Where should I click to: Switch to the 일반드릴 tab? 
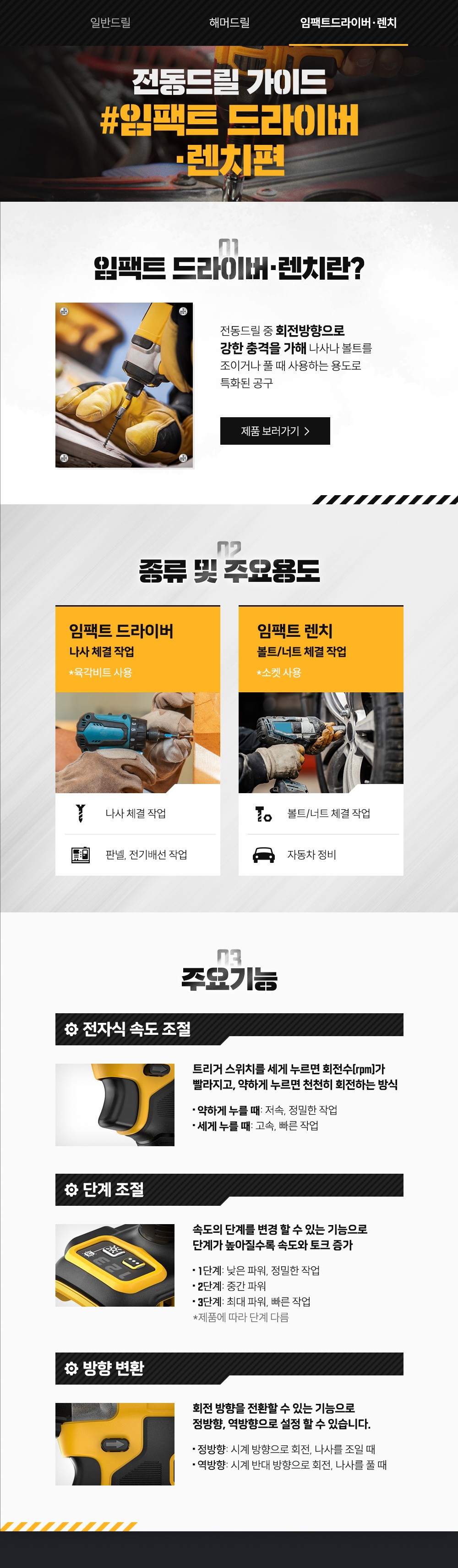(110, 22)
